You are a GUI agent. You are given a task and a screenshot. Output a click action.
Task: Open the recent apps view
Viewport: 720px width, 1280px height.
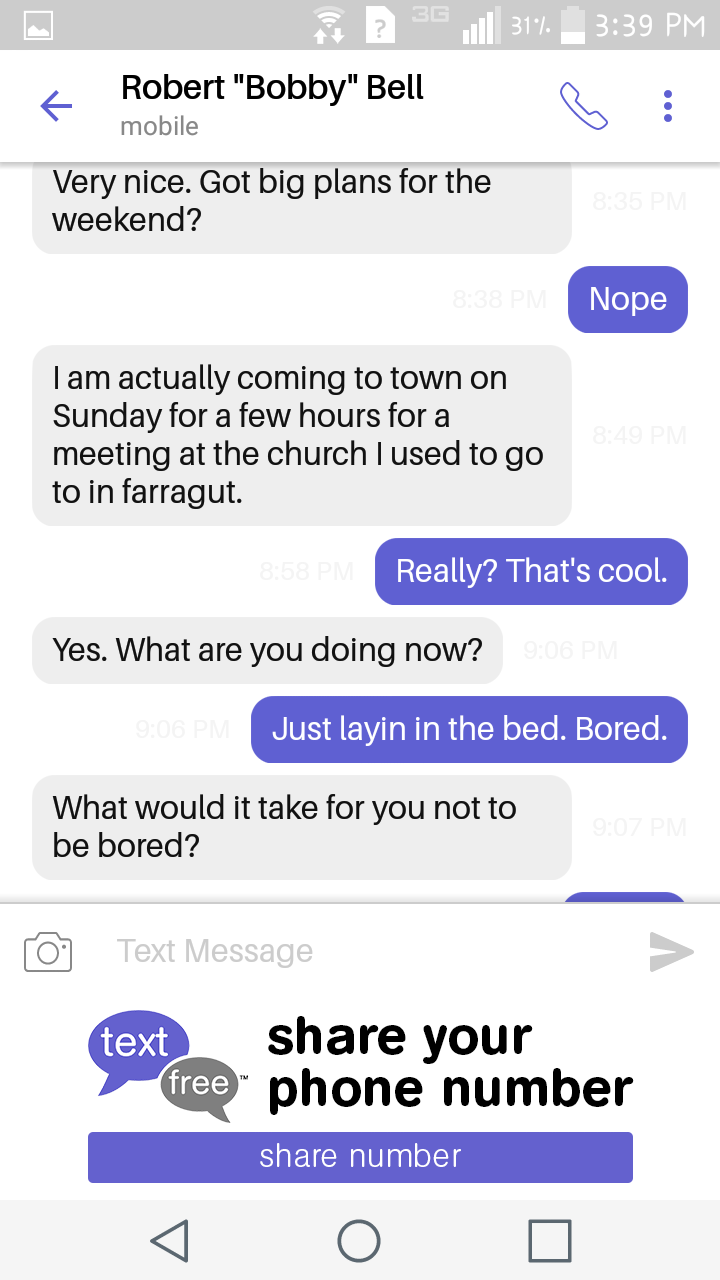[x=549, y=1241]
